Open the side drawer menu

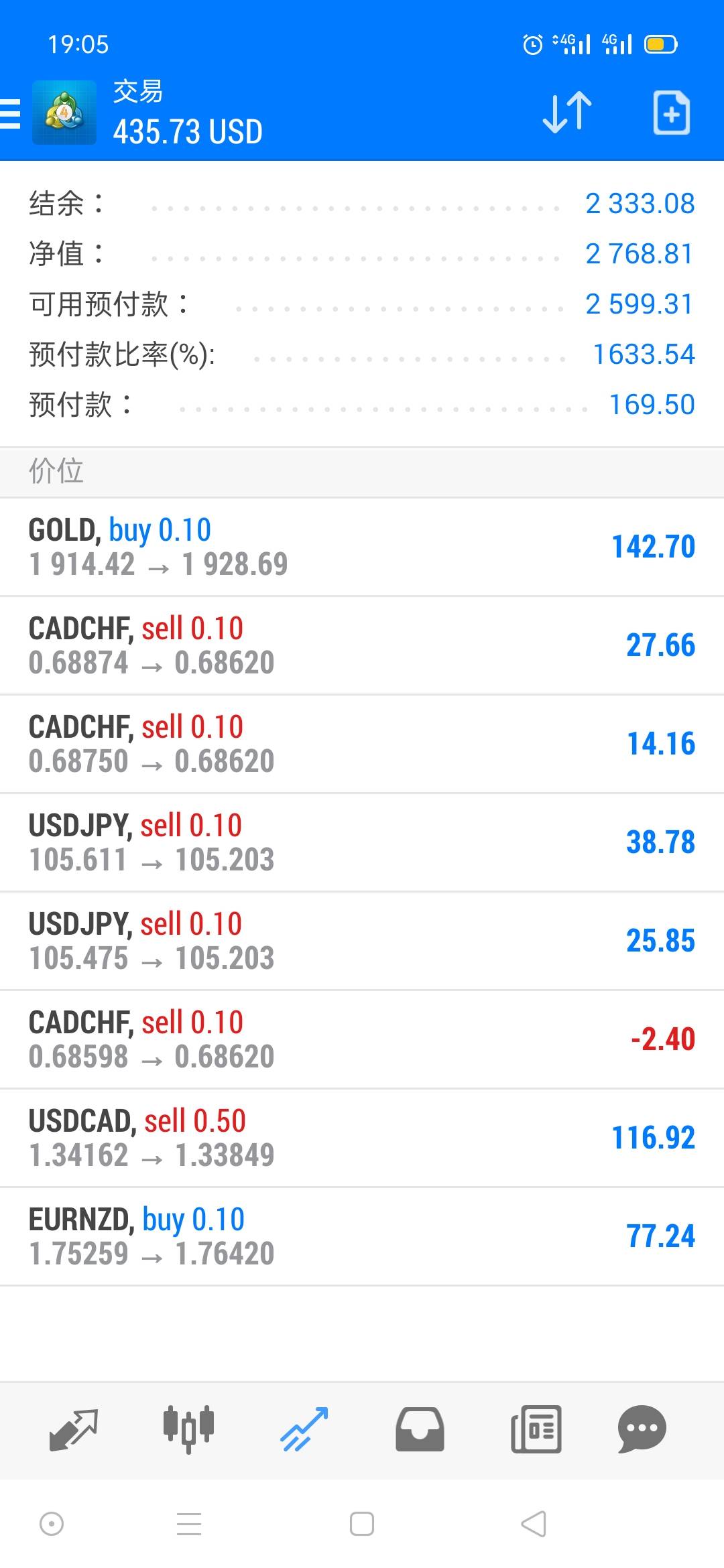coord(11,113)
